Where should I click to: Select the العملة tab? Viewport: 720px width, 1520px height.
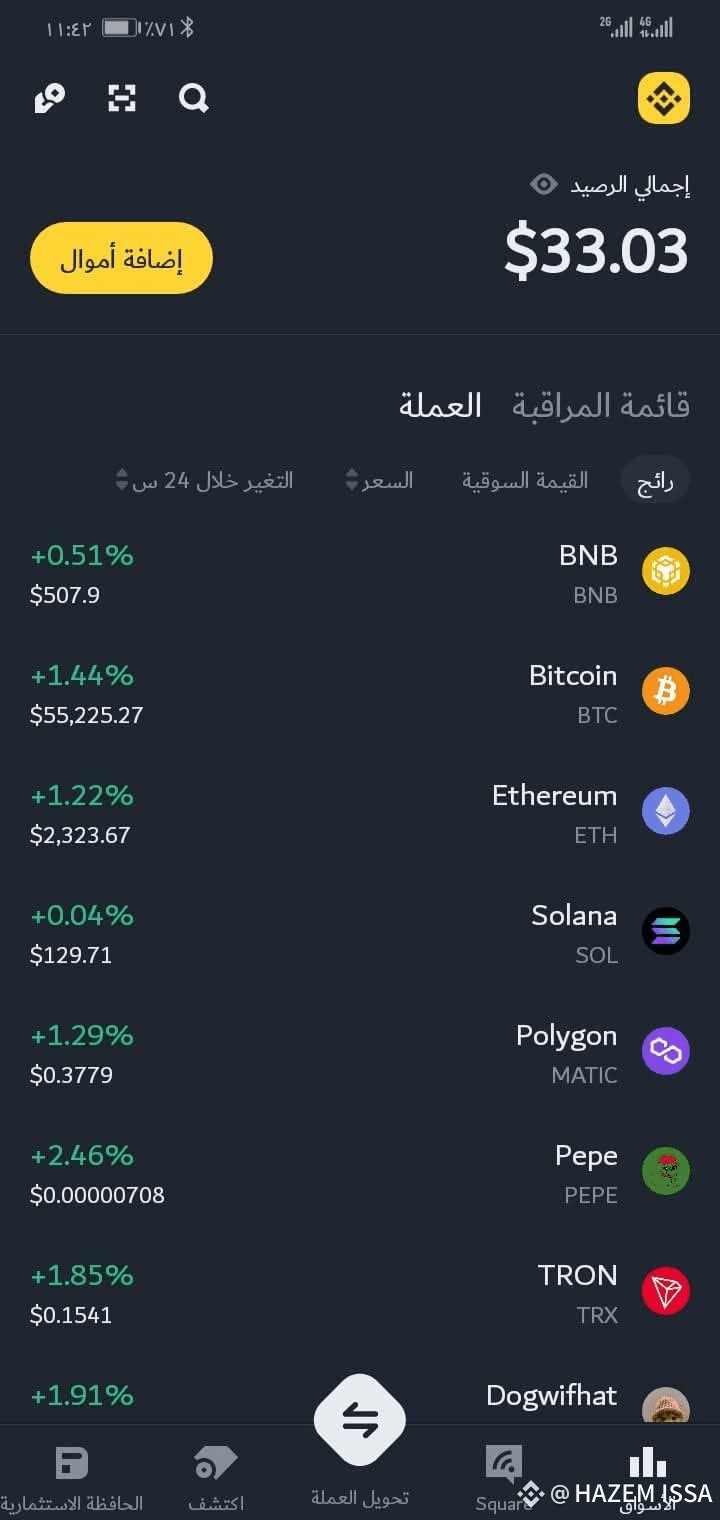(440, 405)
